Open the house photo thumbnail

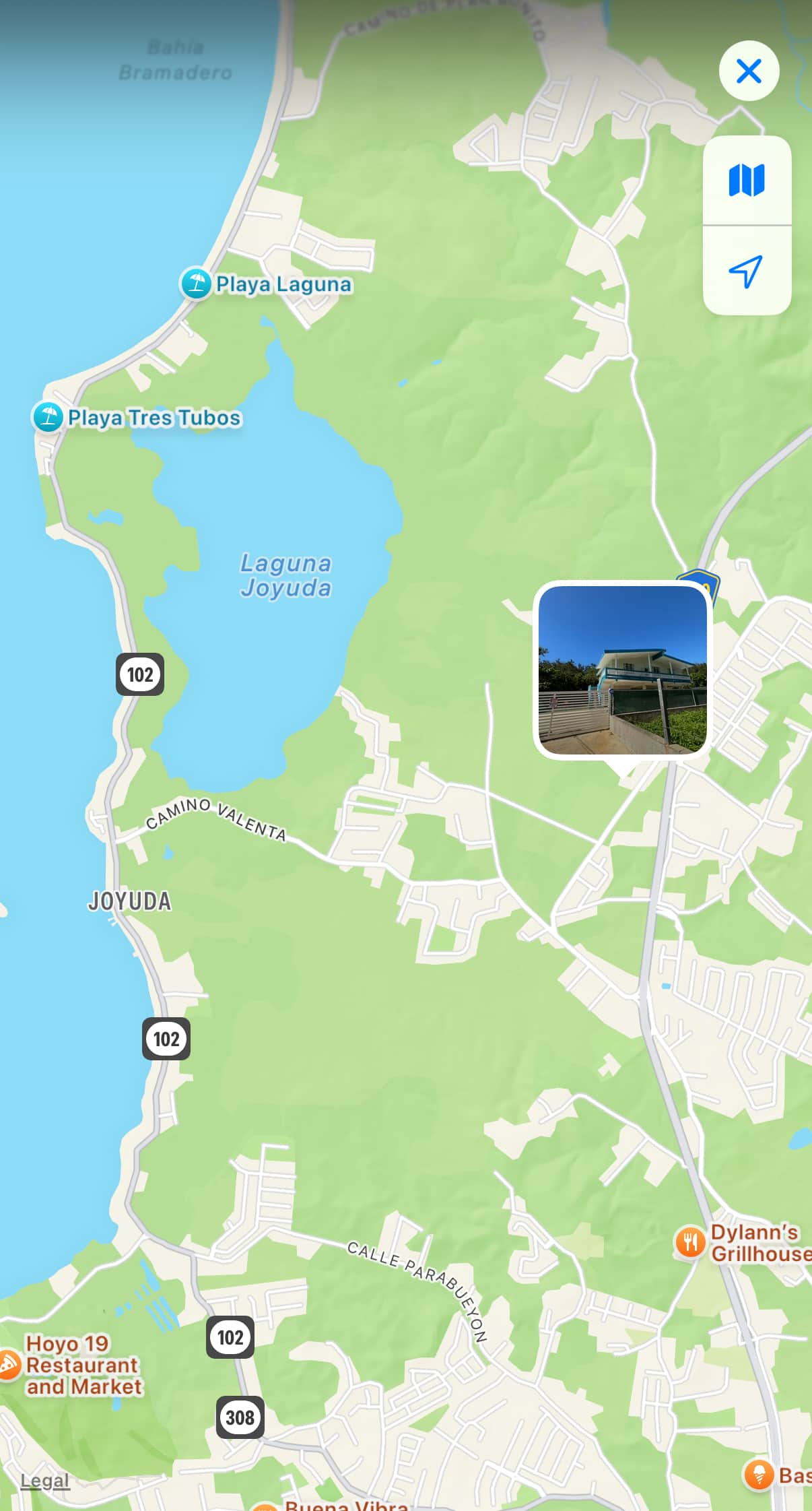[x=623, y=669]
